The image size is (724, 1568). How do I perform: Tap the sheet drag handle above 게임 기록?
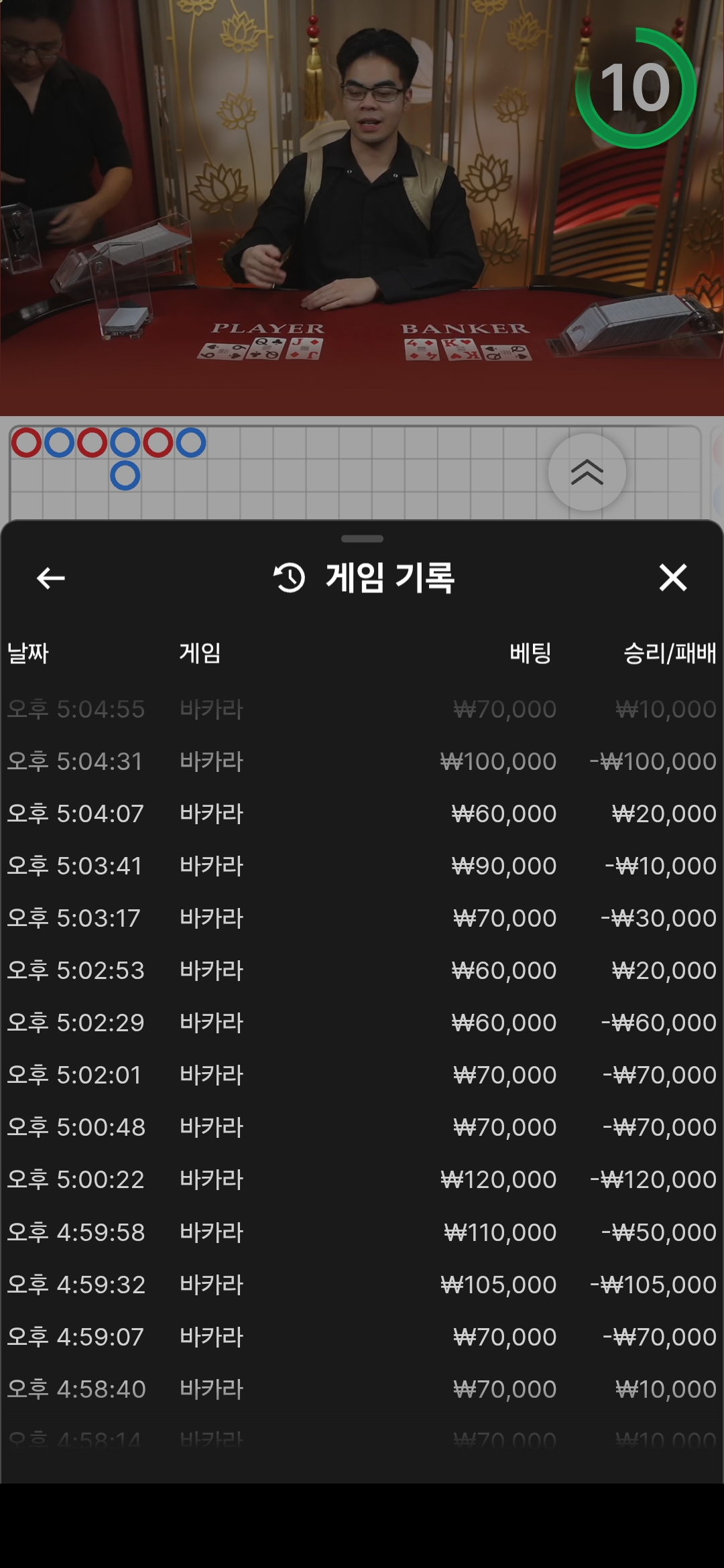[x=362, y=539]
